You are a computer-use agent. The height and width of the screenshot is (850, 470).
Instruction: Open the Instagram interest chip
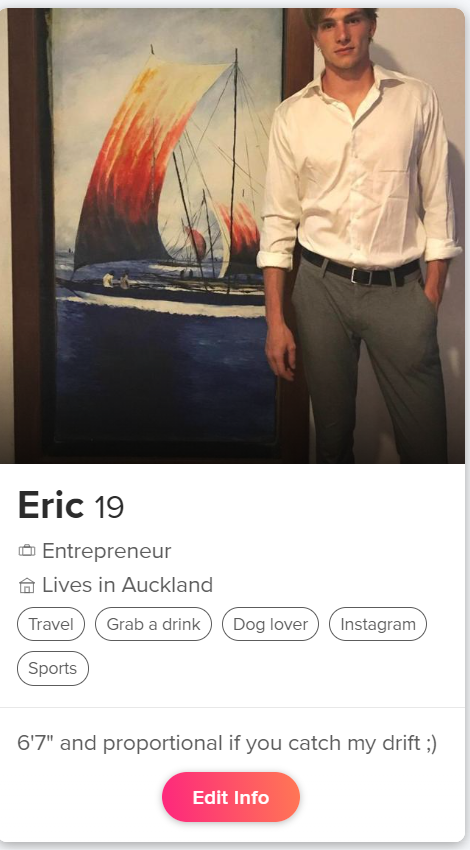click(x=378, y=624)
